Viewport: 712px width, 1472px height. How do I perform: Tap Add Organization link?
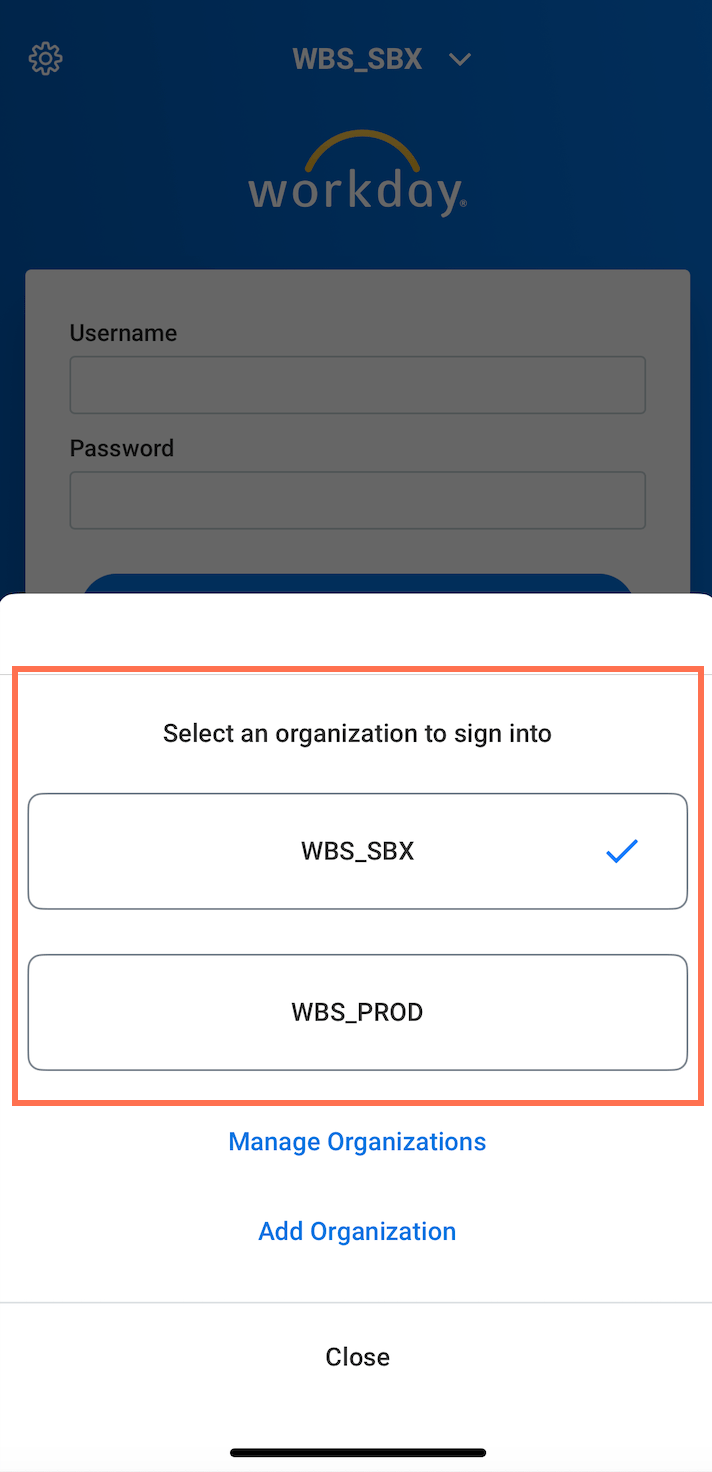[357, 1231]
